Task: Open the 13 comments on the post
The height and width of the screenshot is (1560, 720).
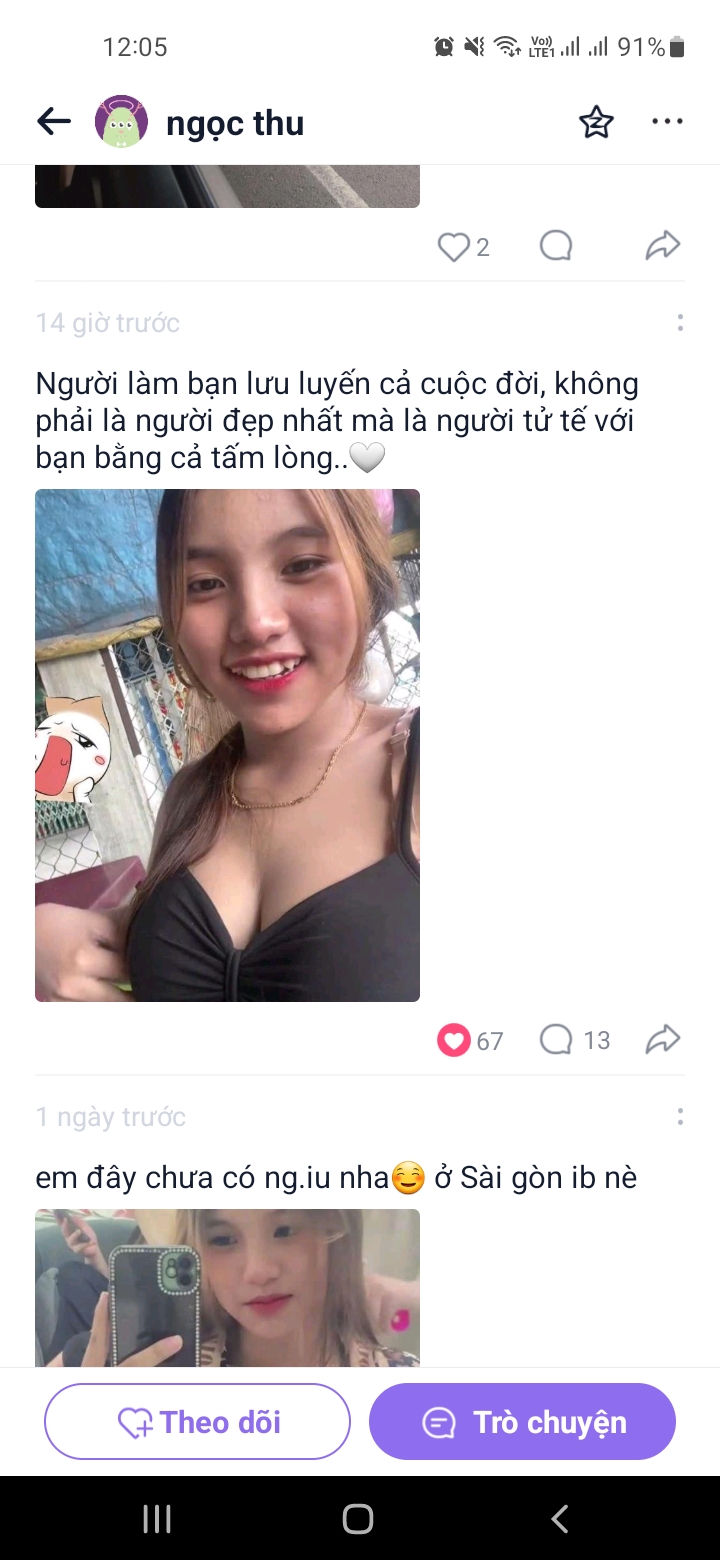Action: click(x=575, y=1041)
